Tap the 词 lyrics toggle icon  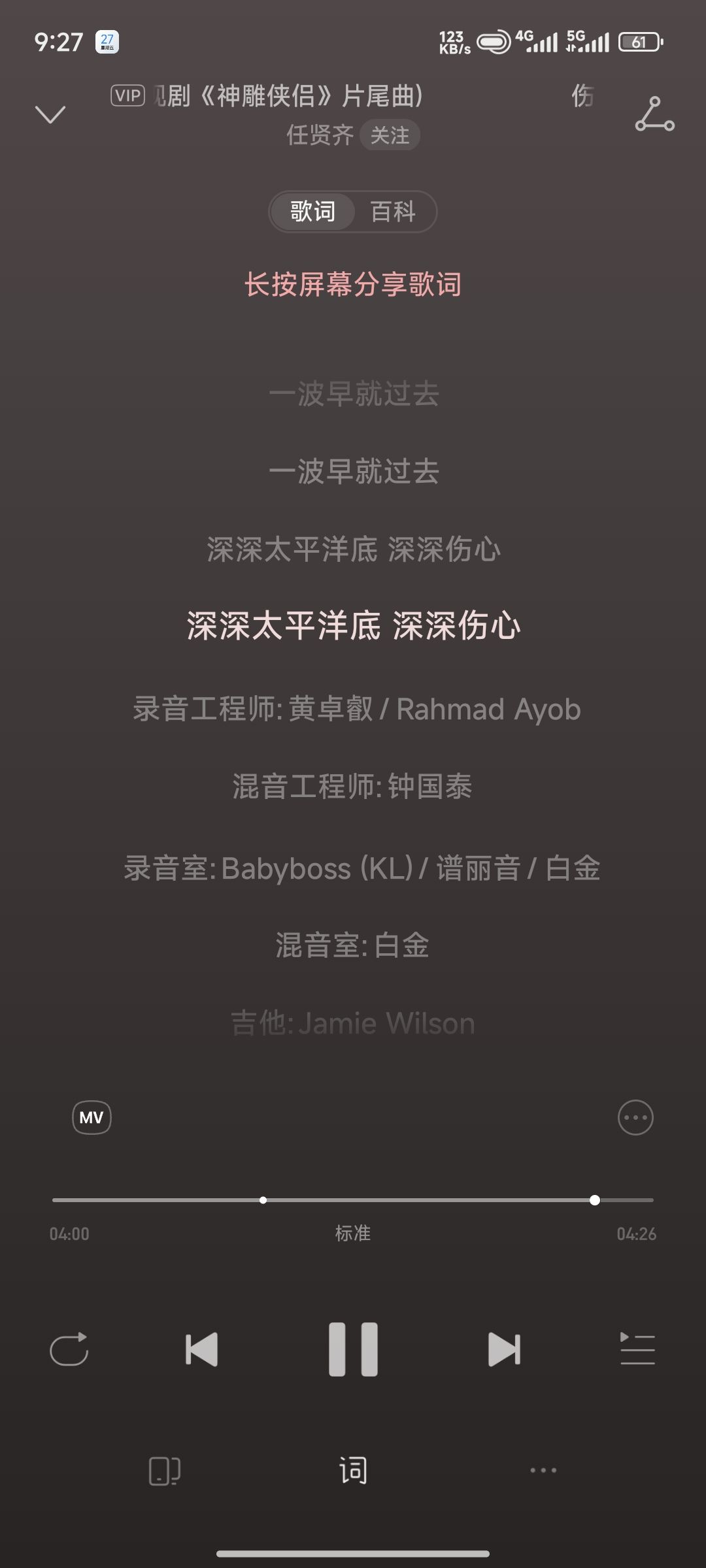(353, 1471)
